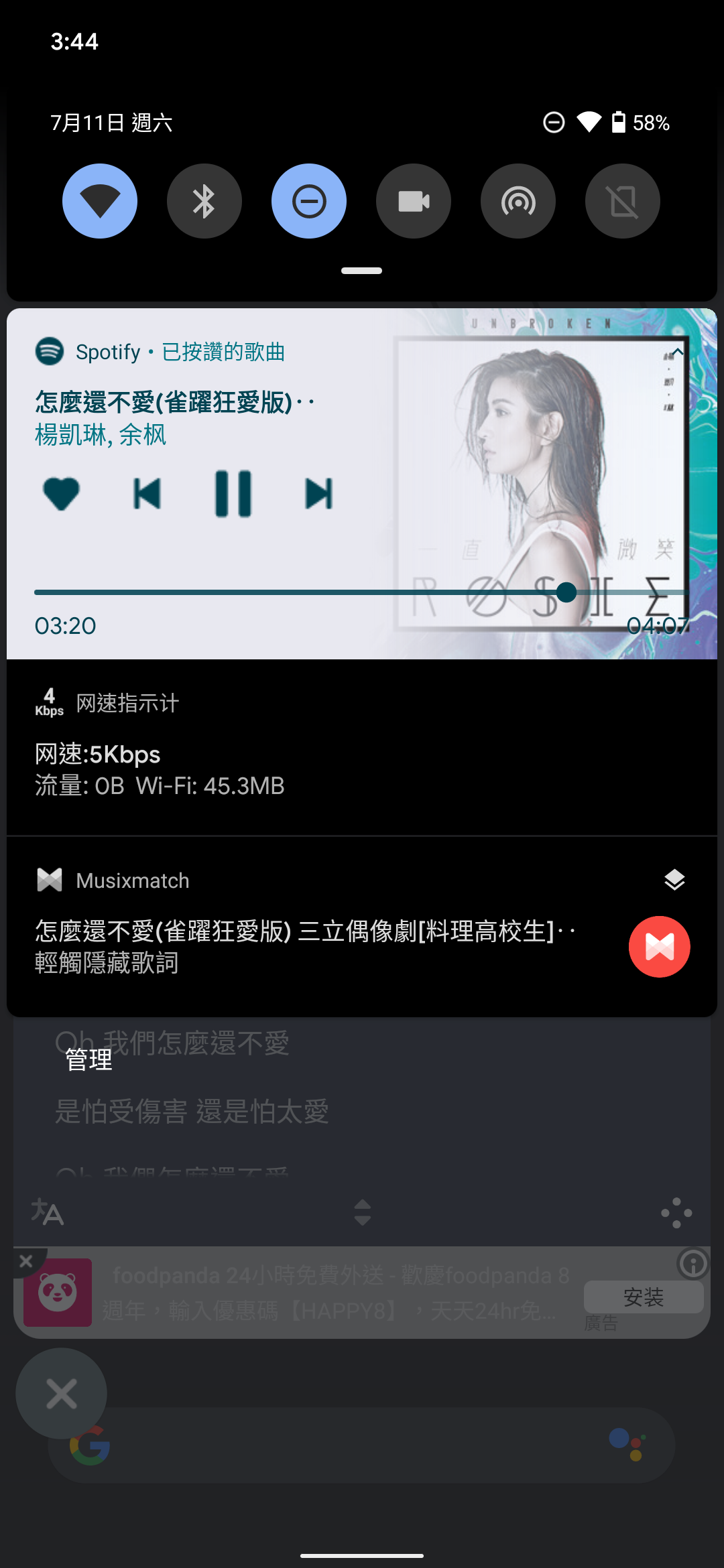724x1568 pixels.
Task: Tap the Spotify seek bar handle
Action: 566,592
